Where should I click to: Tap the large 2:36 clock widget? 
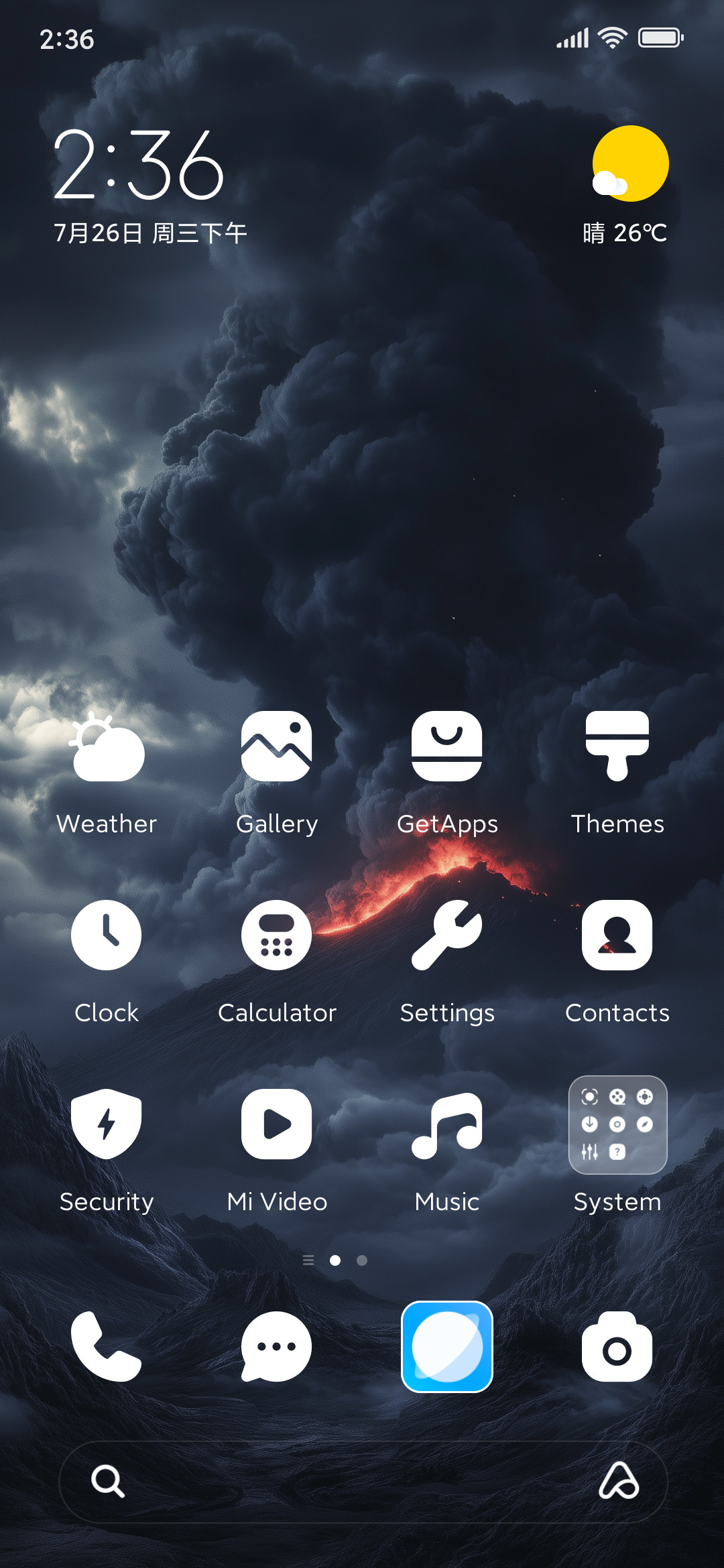tap(139, 165)
